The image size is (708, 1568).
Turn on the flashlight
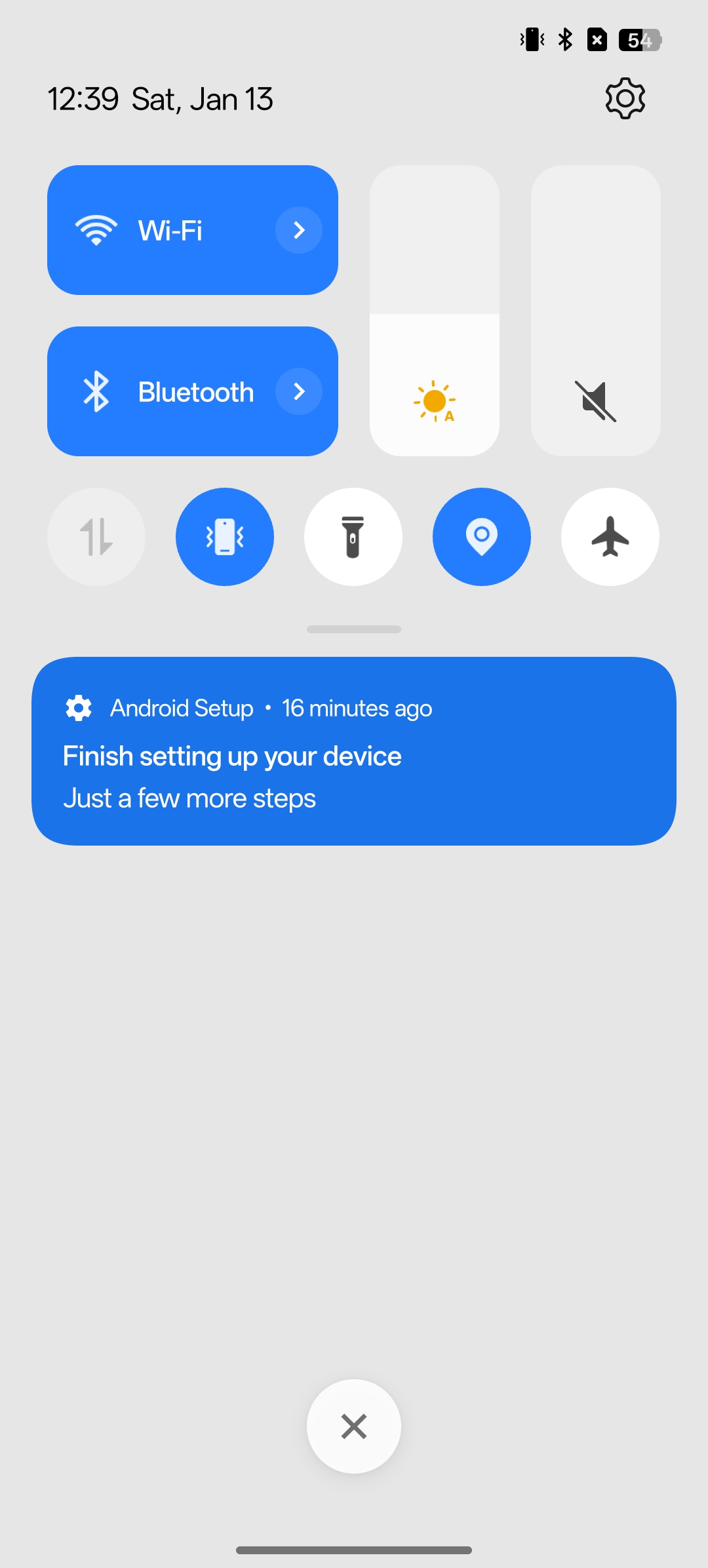point(353,537)
